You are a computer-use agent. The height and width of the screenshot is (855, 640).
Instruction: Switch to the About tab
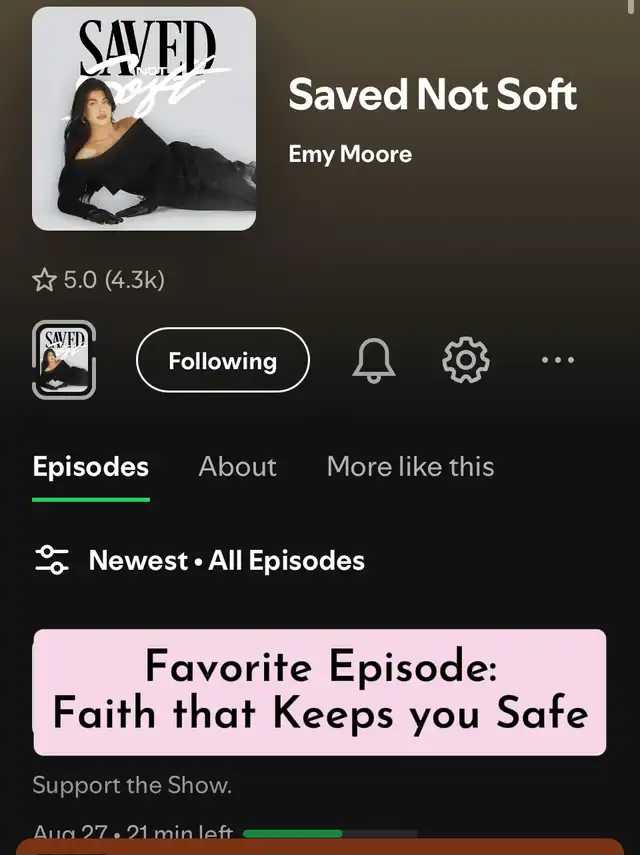tap(237, 466)
